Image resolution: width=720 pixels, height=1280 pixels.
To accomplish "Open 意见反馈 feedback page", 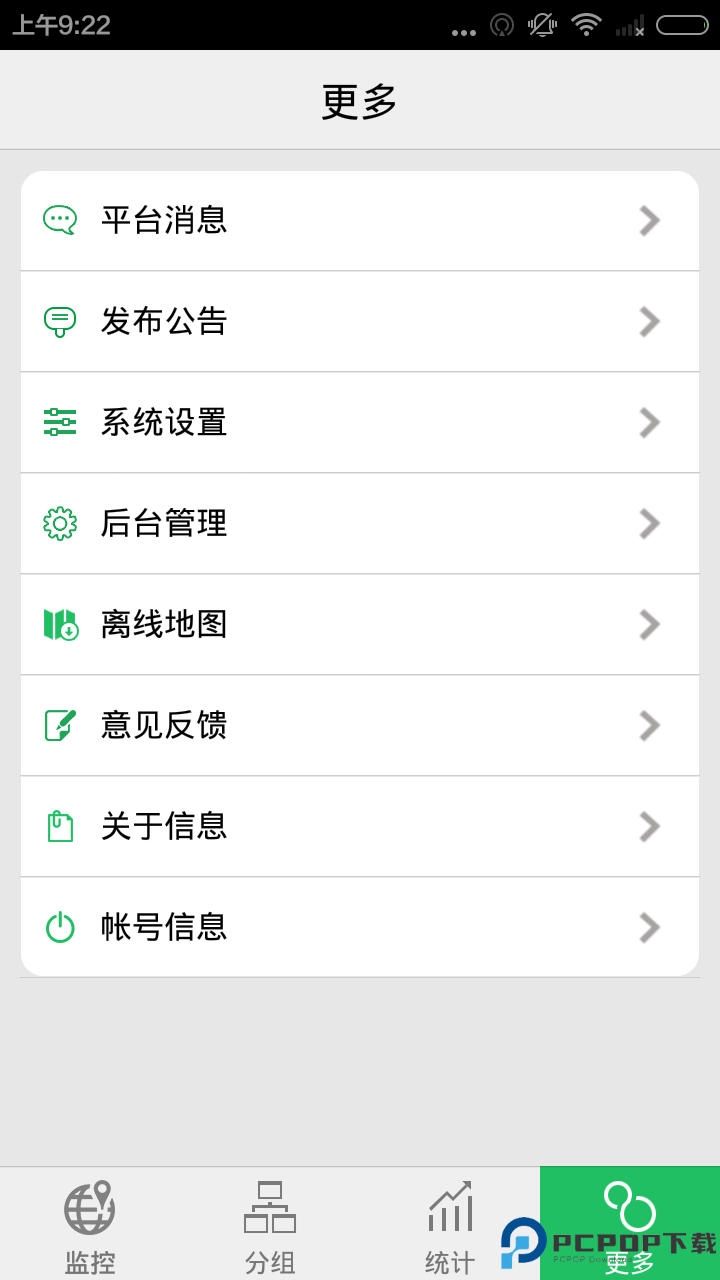I will click(x=360, y=725).
